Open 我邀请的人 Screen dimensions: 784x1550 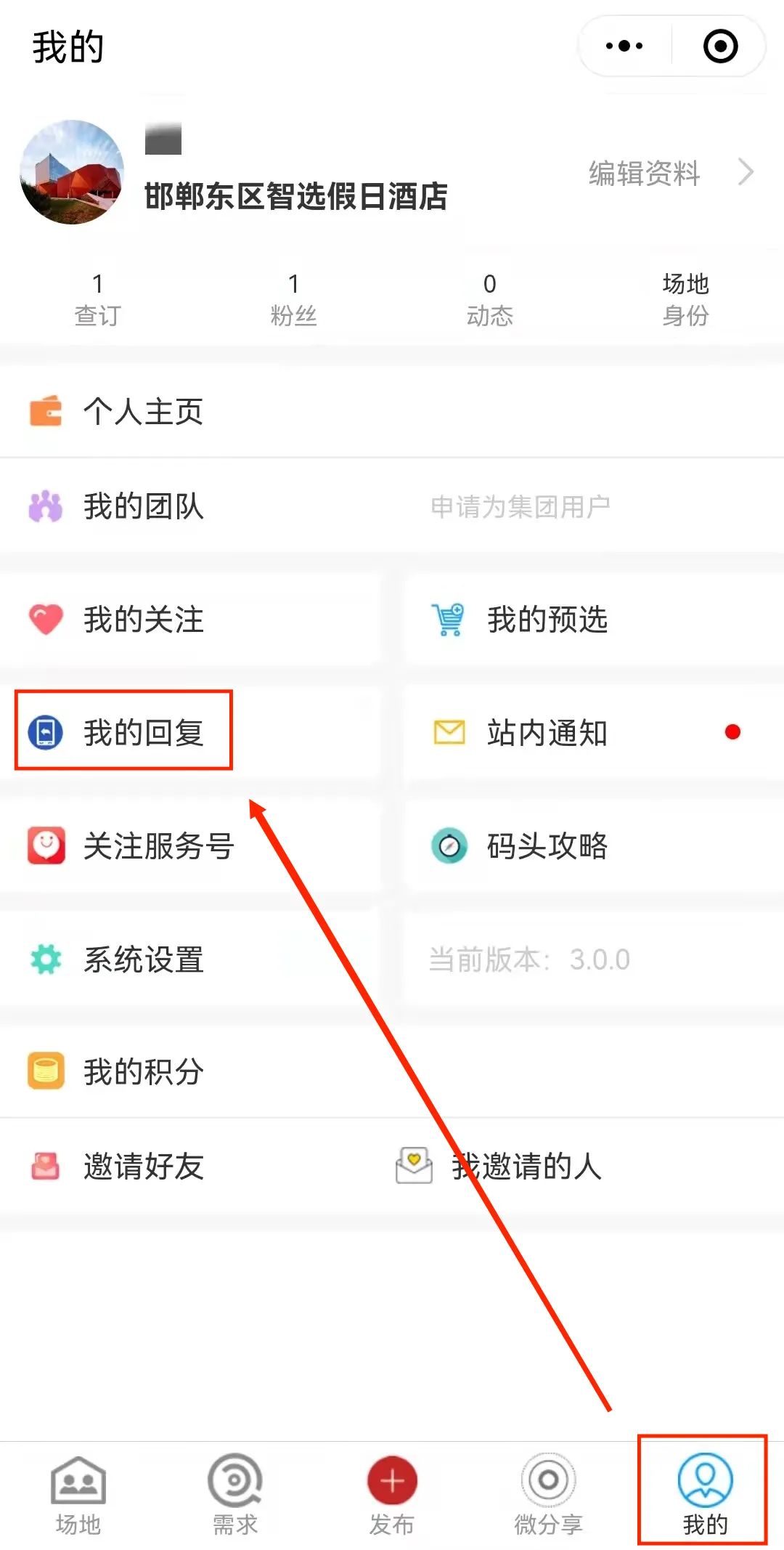click(x=526, y=1166)
